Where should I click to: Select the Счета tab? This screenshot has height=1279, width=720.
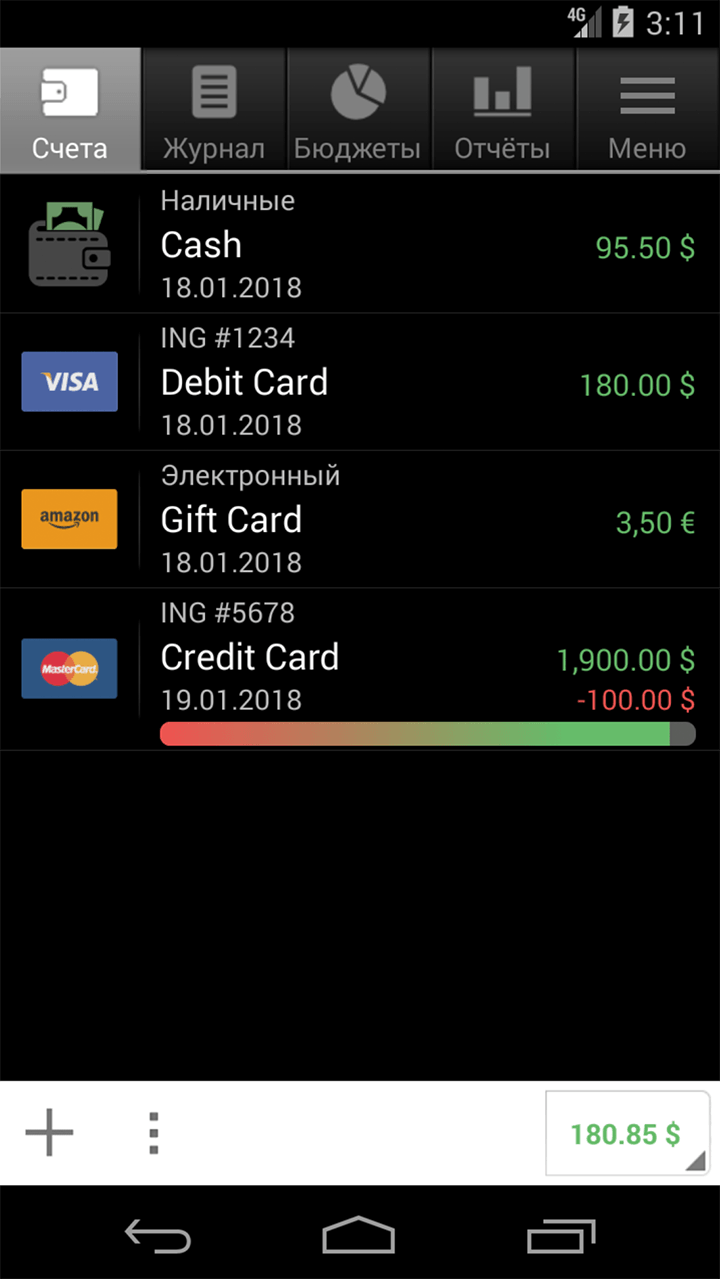pyautogui.click(x=70, y=110)
